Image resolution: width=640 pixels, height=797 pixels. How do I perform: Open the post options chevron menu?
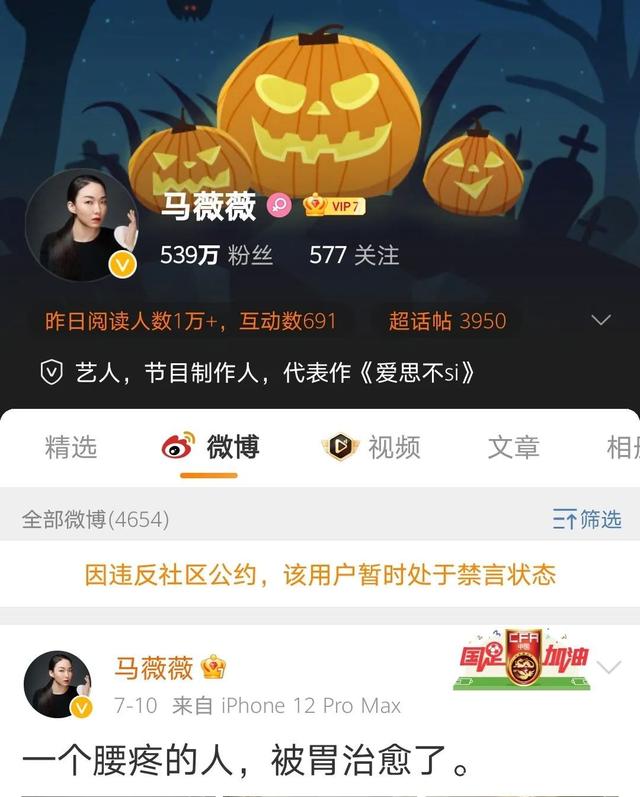pos(609,666)
